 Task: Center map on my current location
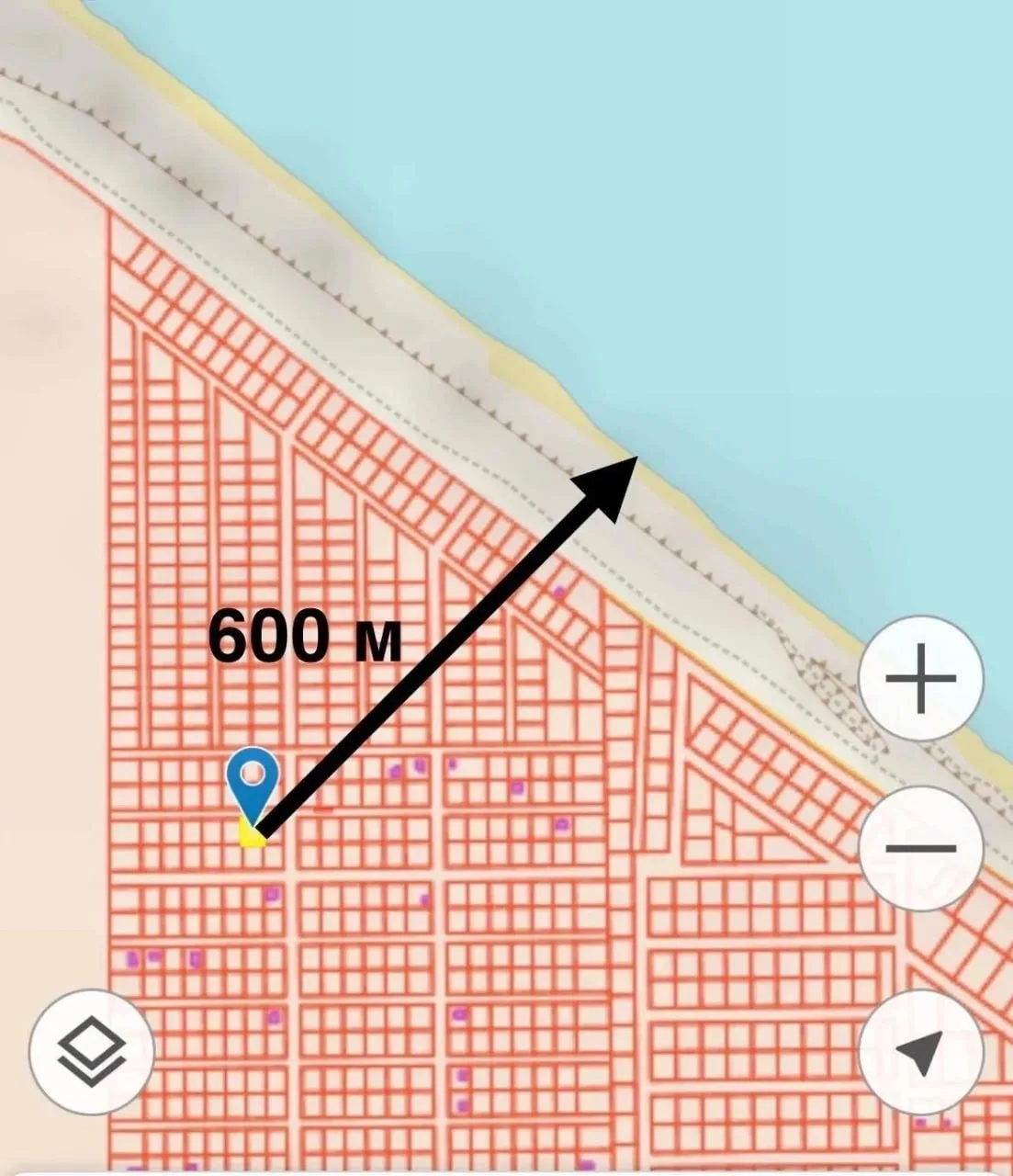click(x=920, y=1052)
